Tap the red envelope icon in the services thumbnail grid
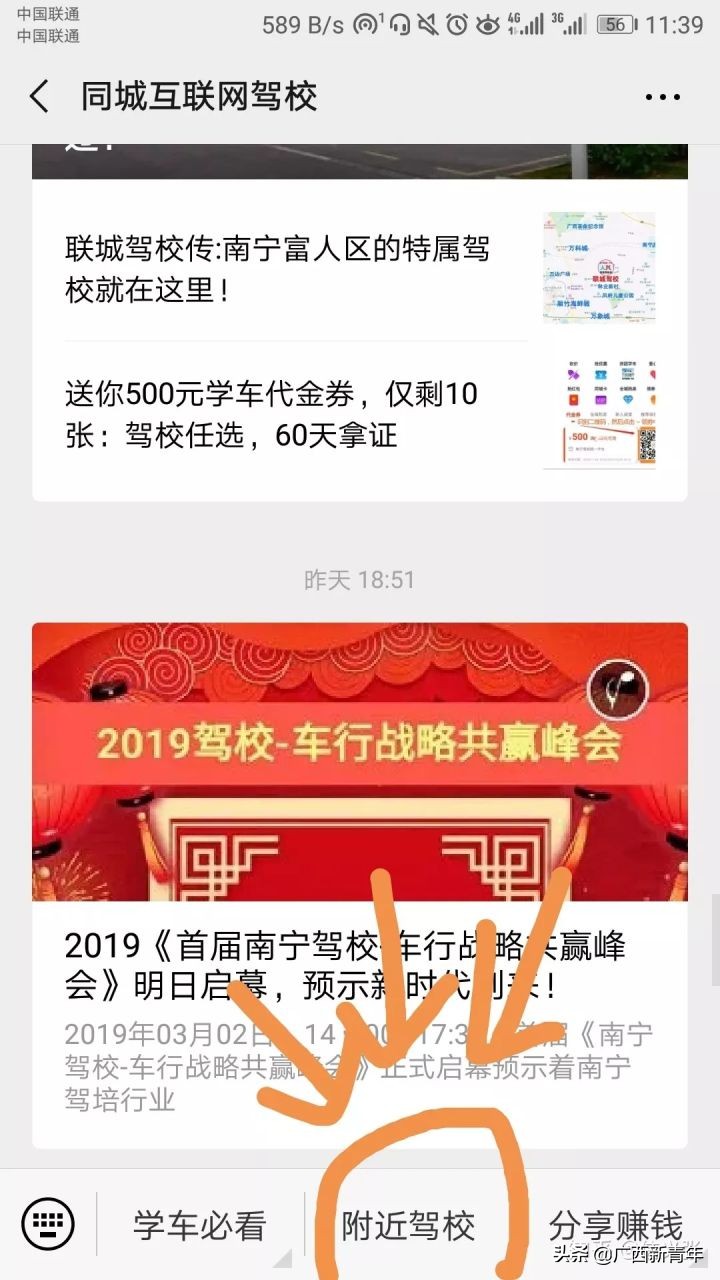 click(573, 399)
